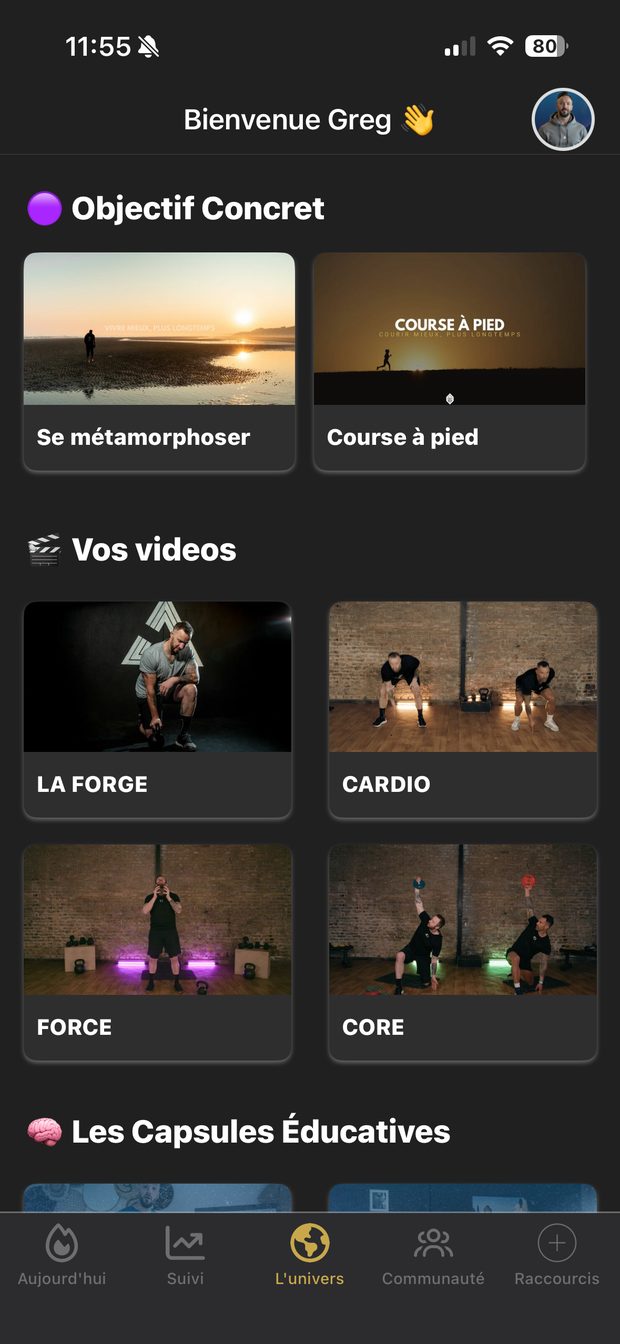Open LA FORGE videos
Viewport: 620px width, 1344px height.
point(158,710)
